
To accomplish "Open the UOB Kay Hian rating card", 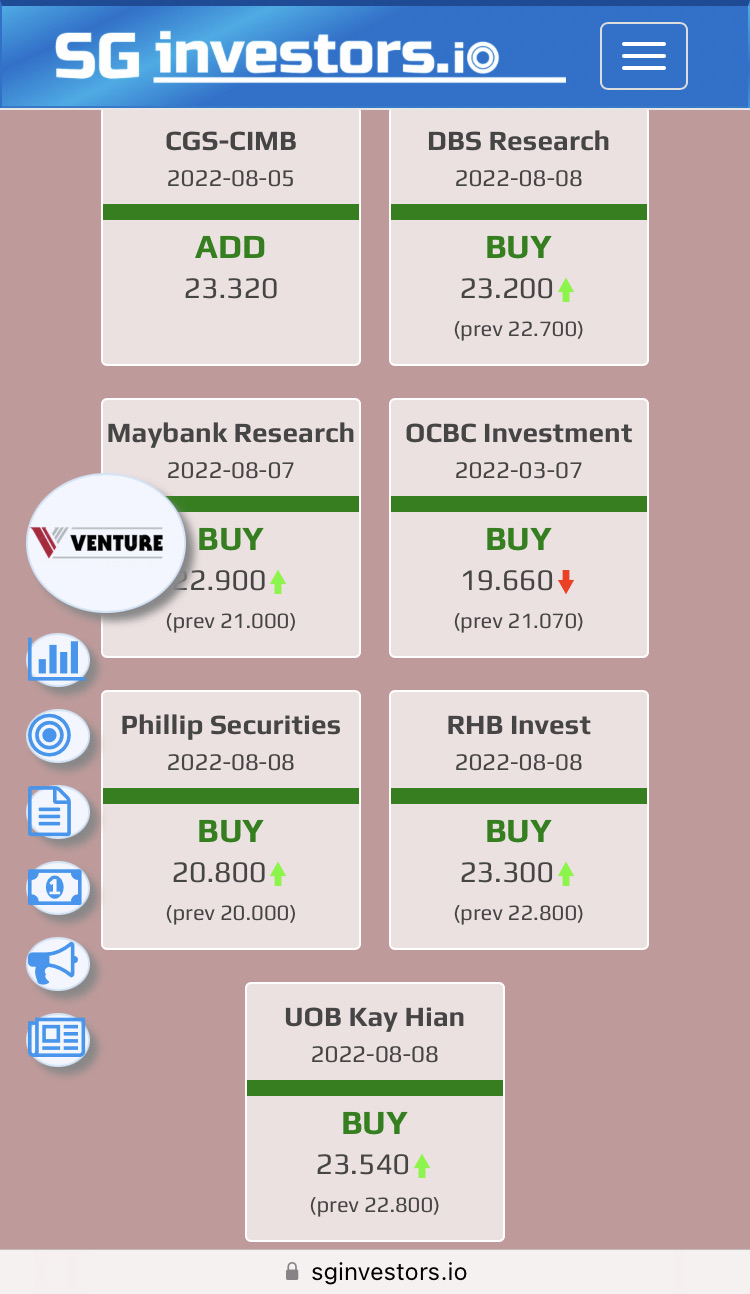I will [375, 1112].
